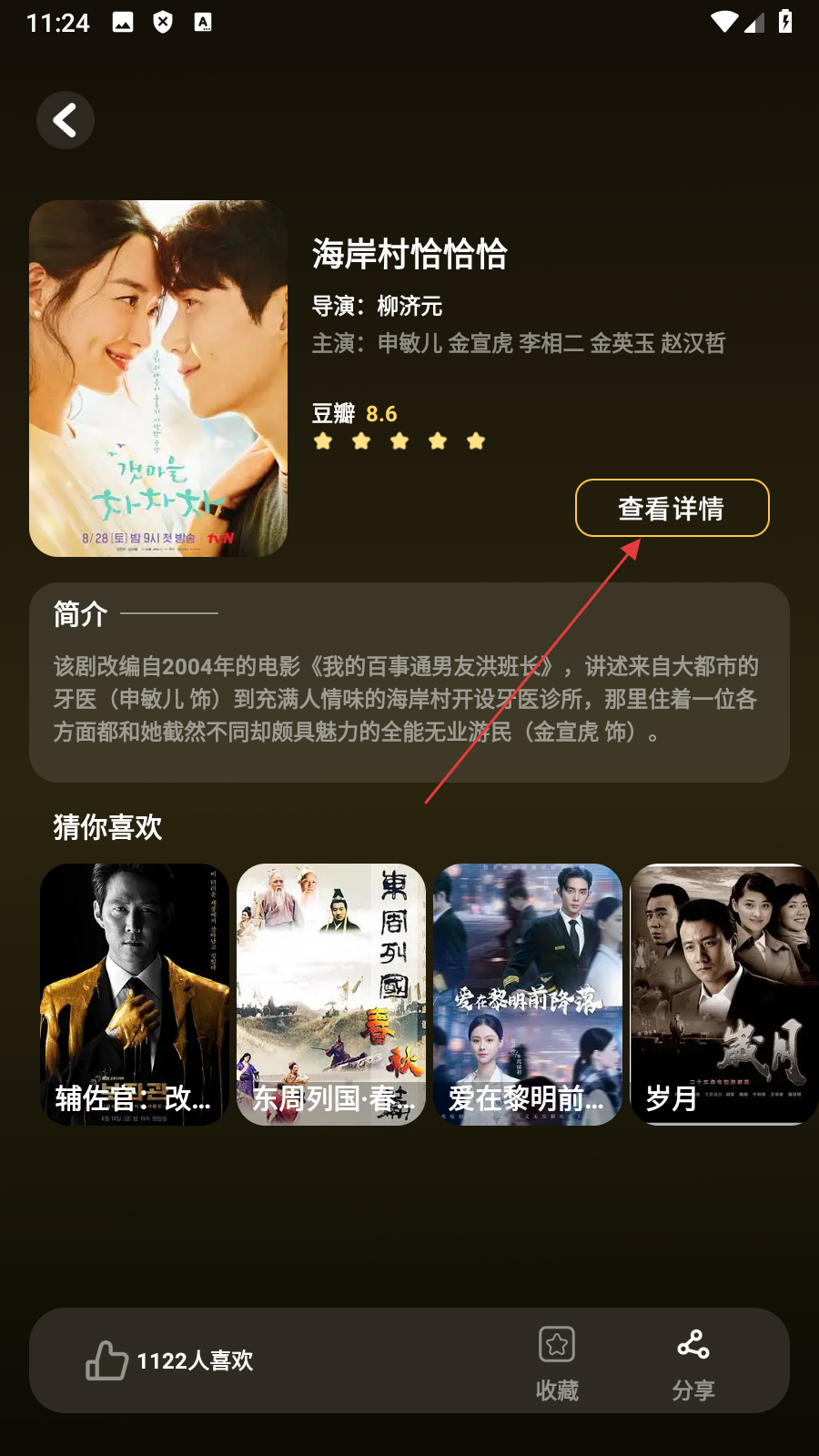Tap the 查看详情 button
This screenshot has width=819, height=1456.
tap(672, 508)
